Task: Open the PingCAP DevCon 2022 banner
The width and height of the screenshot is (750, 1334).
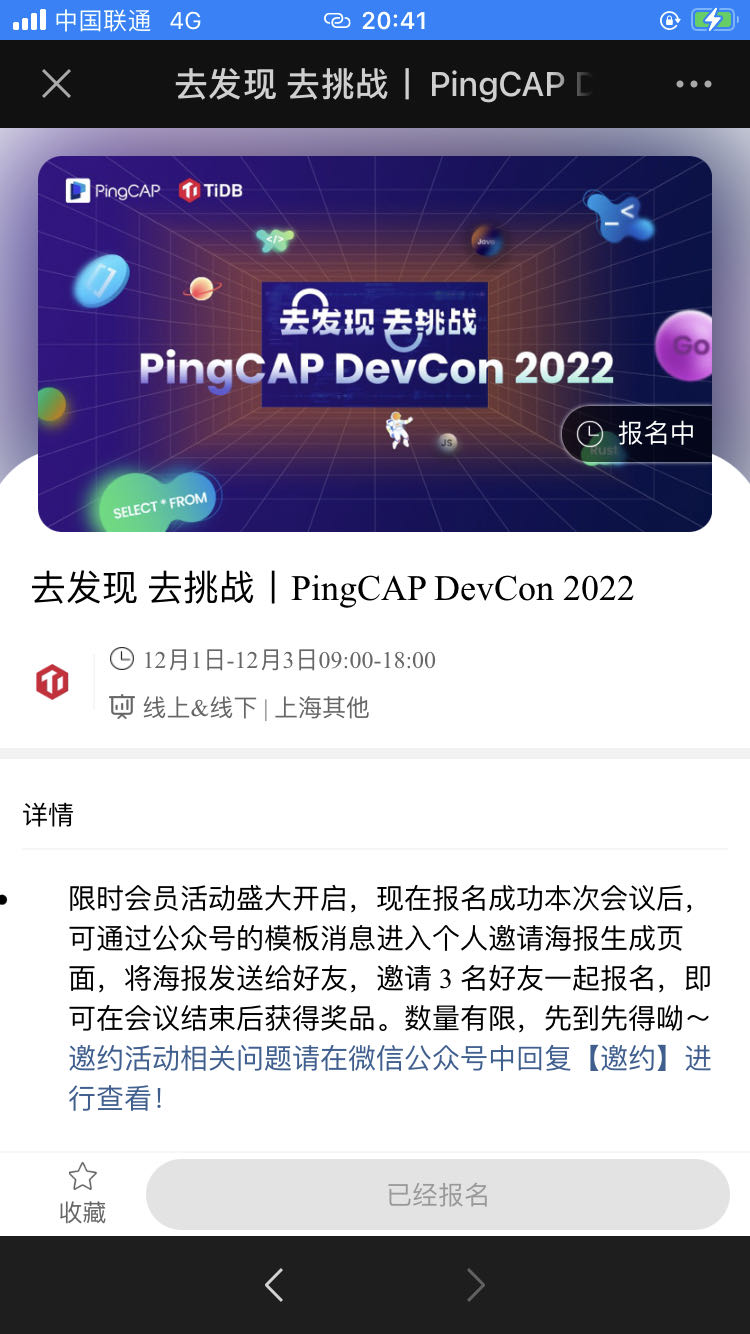Action: click(x=375, y=343)
